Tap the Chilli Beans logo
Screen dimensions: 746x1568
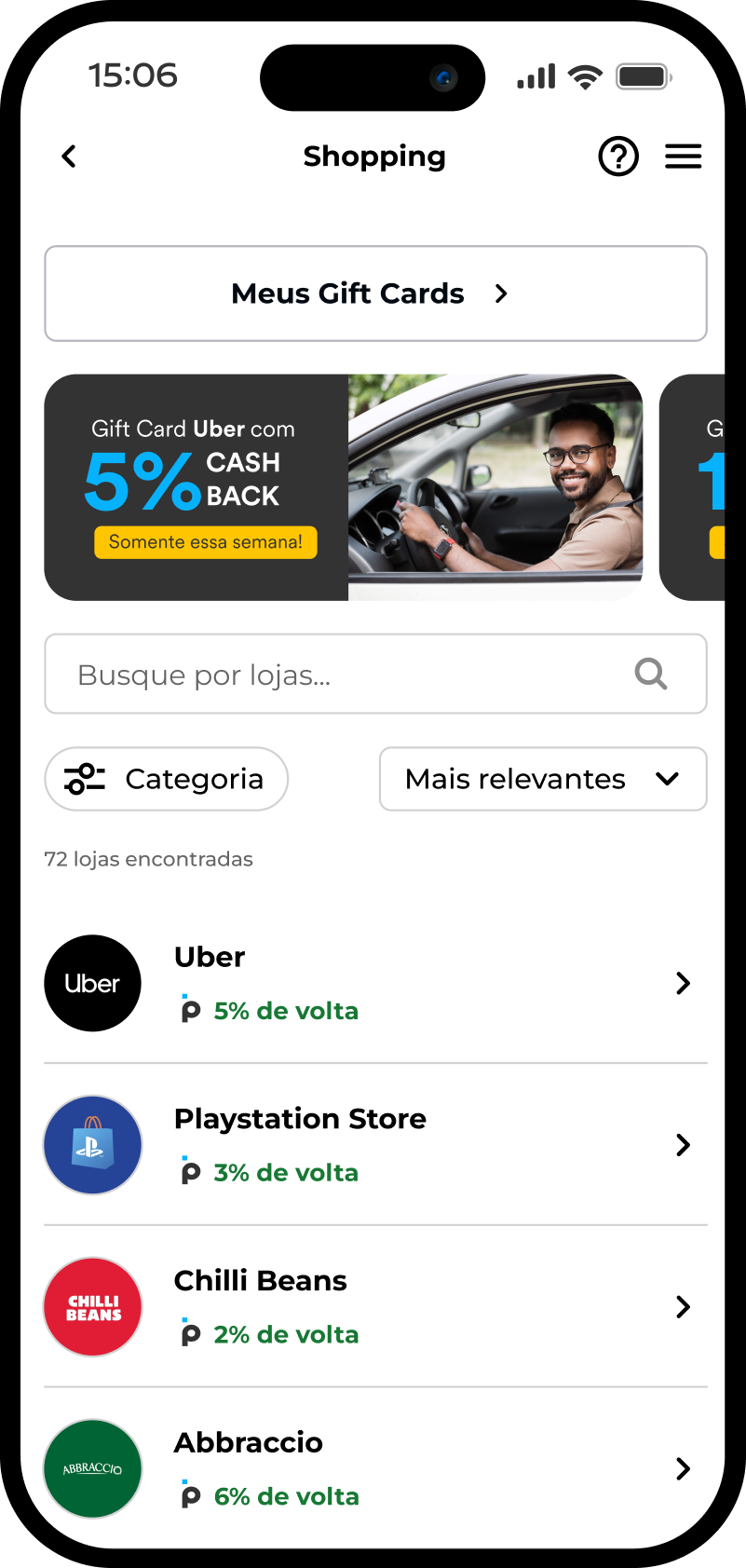[x=92, y=1306]
